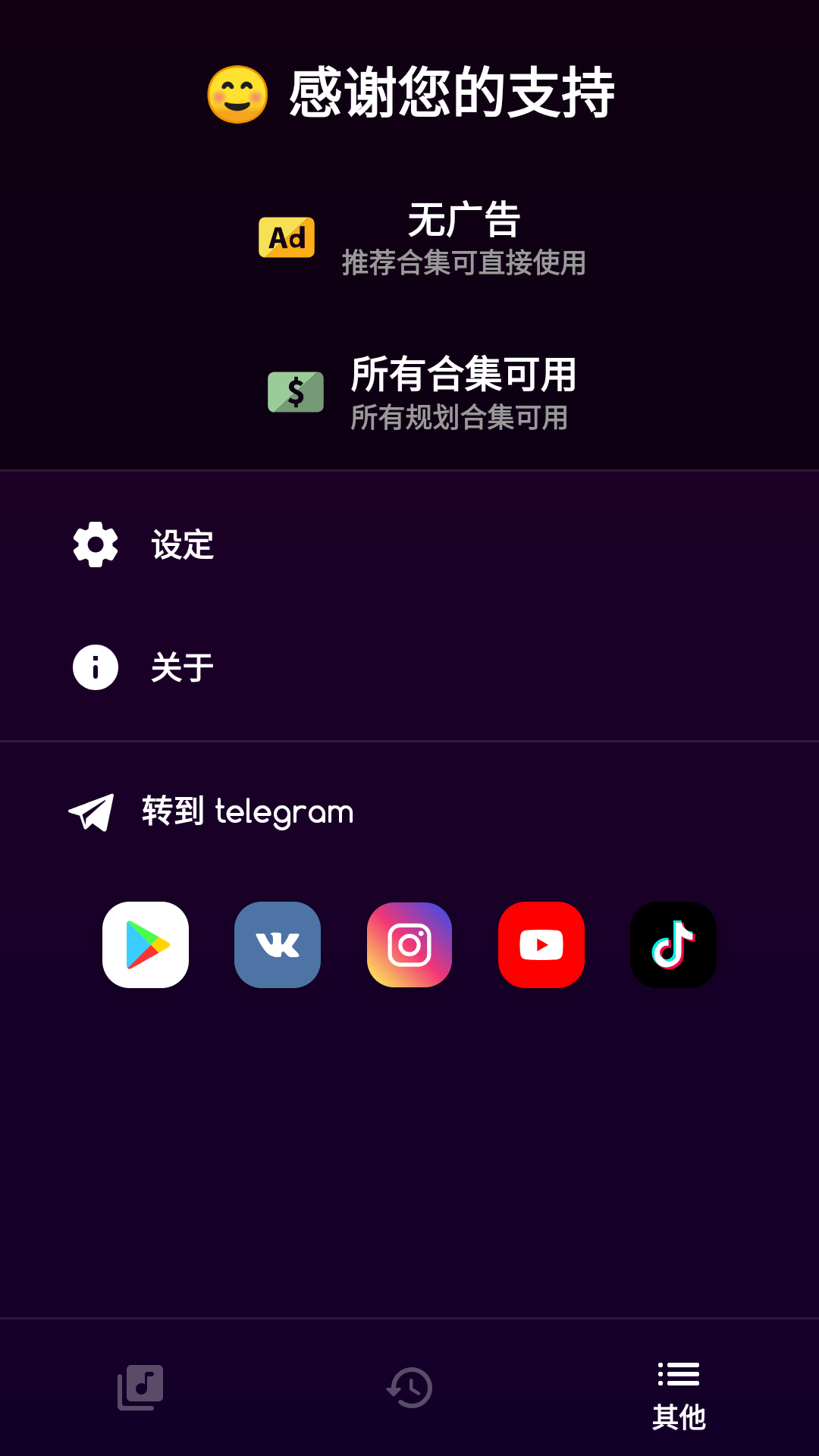Visit the VK page

[278, 945]
